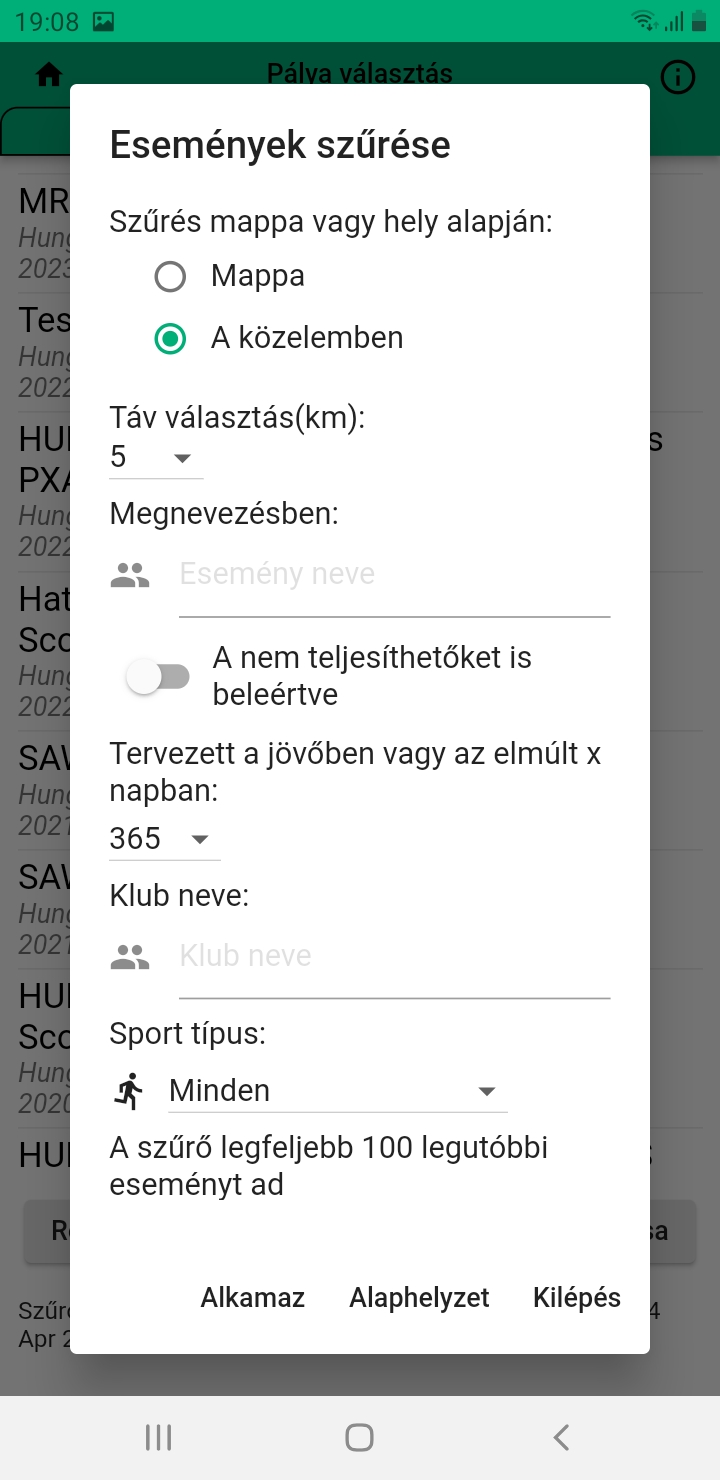Viewport: 720px width, 1480px height.
Task: Go back using system navigation arrow
Action: point(561,1438)
